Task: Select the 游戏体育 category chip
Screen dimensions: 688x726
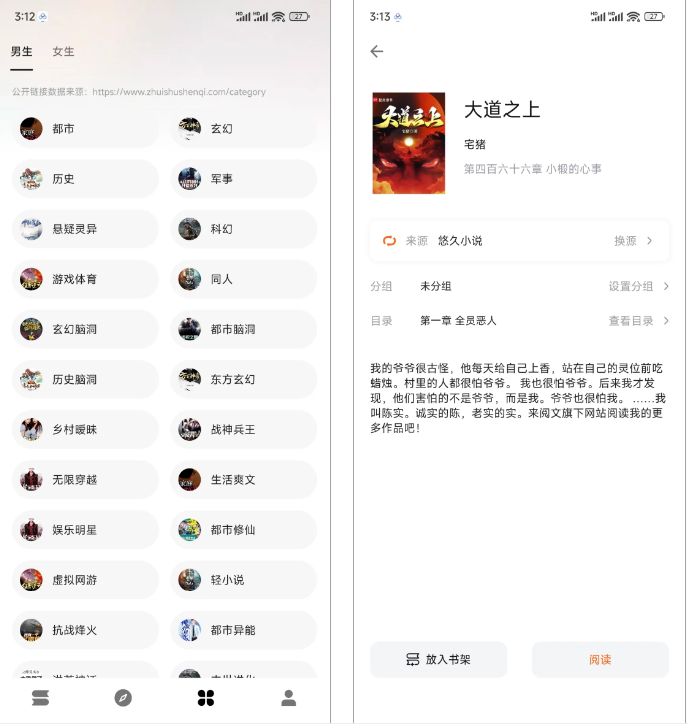Action: (x=85, y=279)
